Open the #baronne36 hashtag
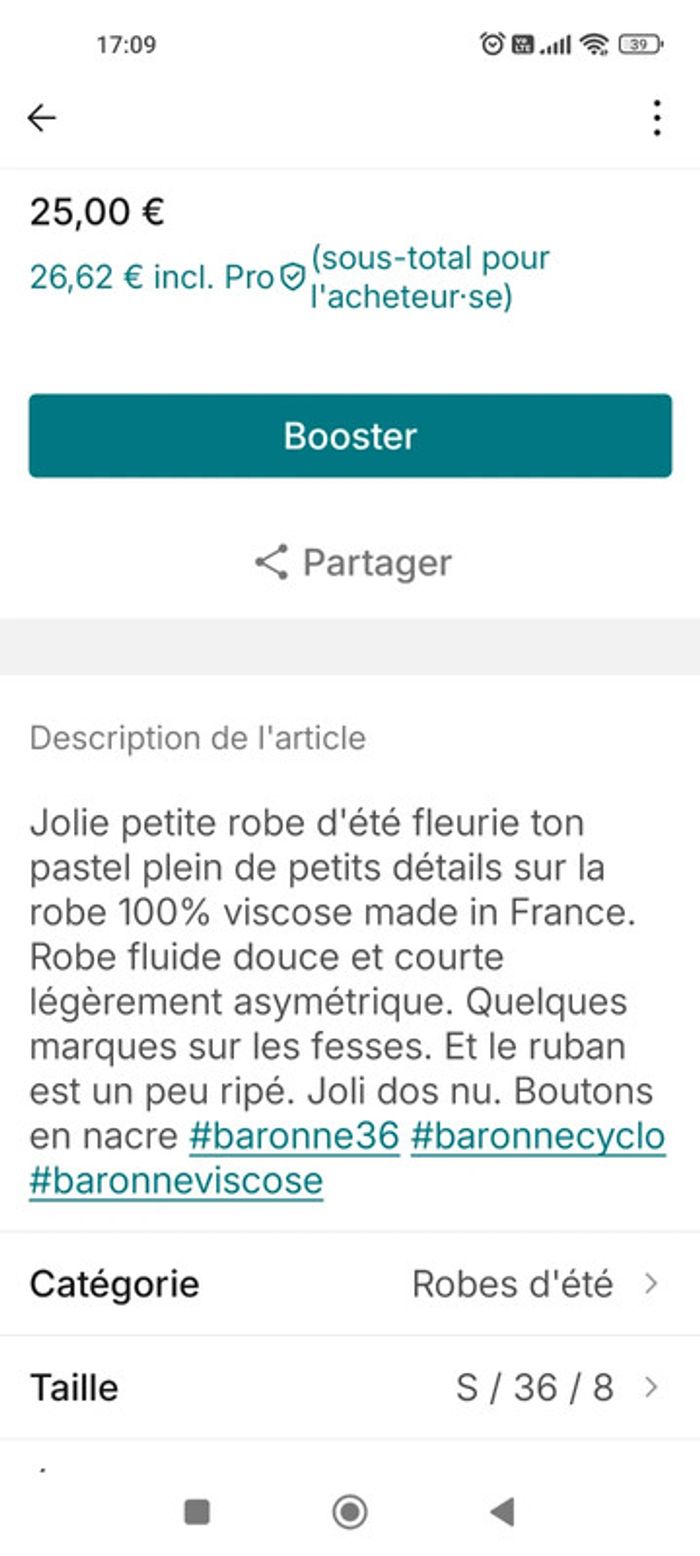Screen dimensions: 700x1556 [294, 1136]
